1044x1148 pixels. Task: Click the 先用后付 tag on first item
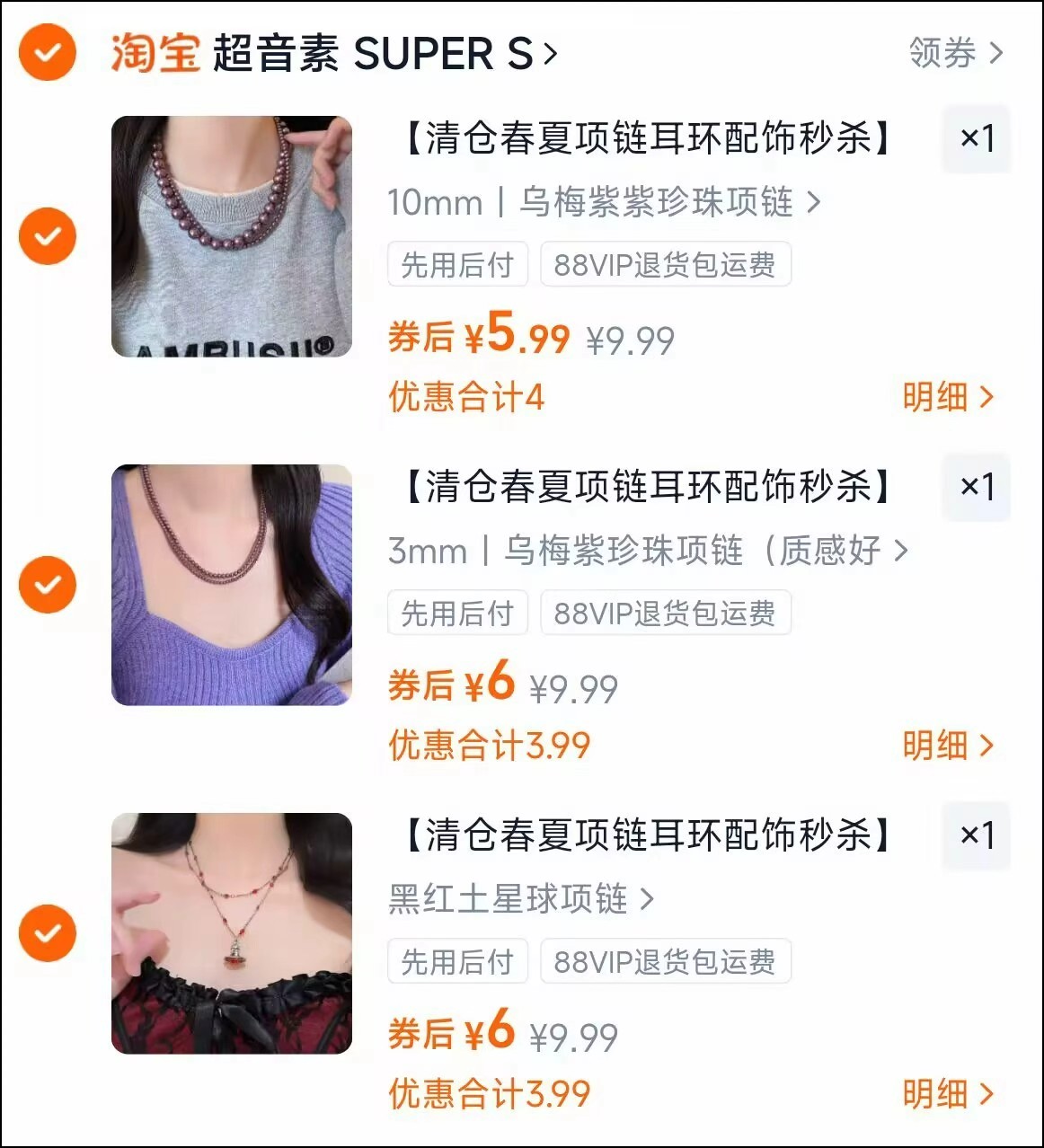457,264
